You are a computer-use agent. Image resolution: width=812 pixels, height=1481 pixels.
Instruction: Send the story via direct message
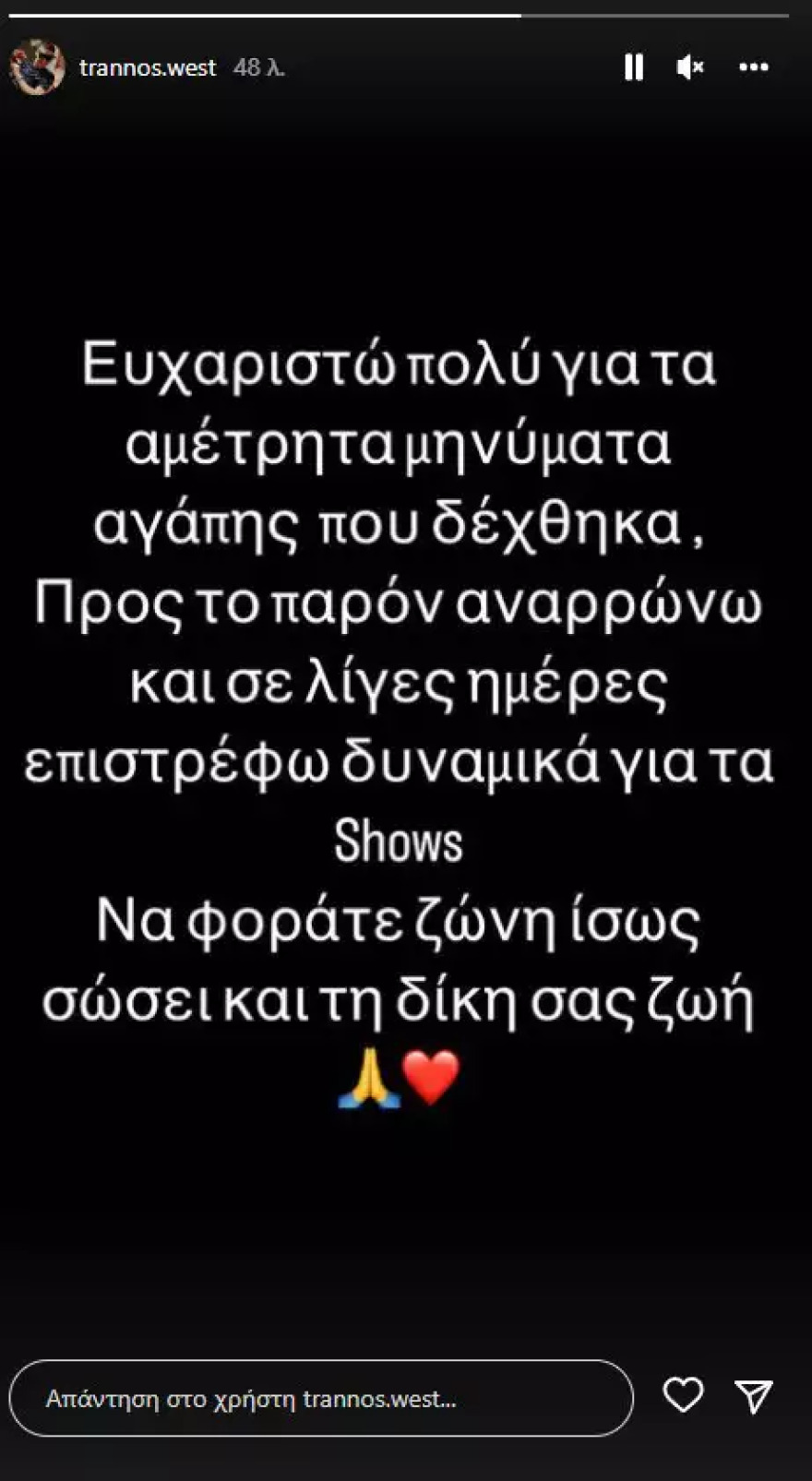click(749, 1395)
